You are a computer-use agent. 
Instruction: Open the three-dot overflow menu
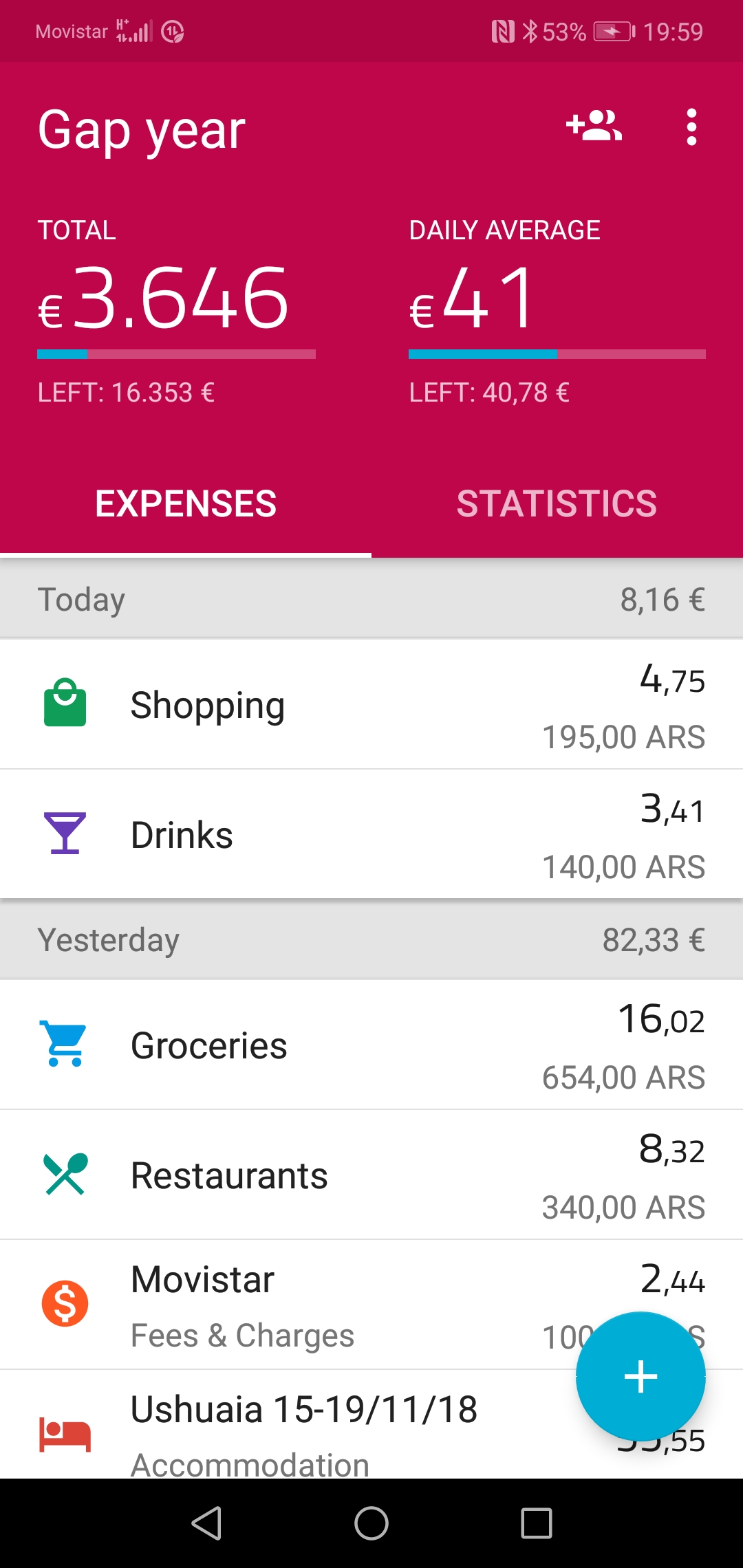coord(691,127)
